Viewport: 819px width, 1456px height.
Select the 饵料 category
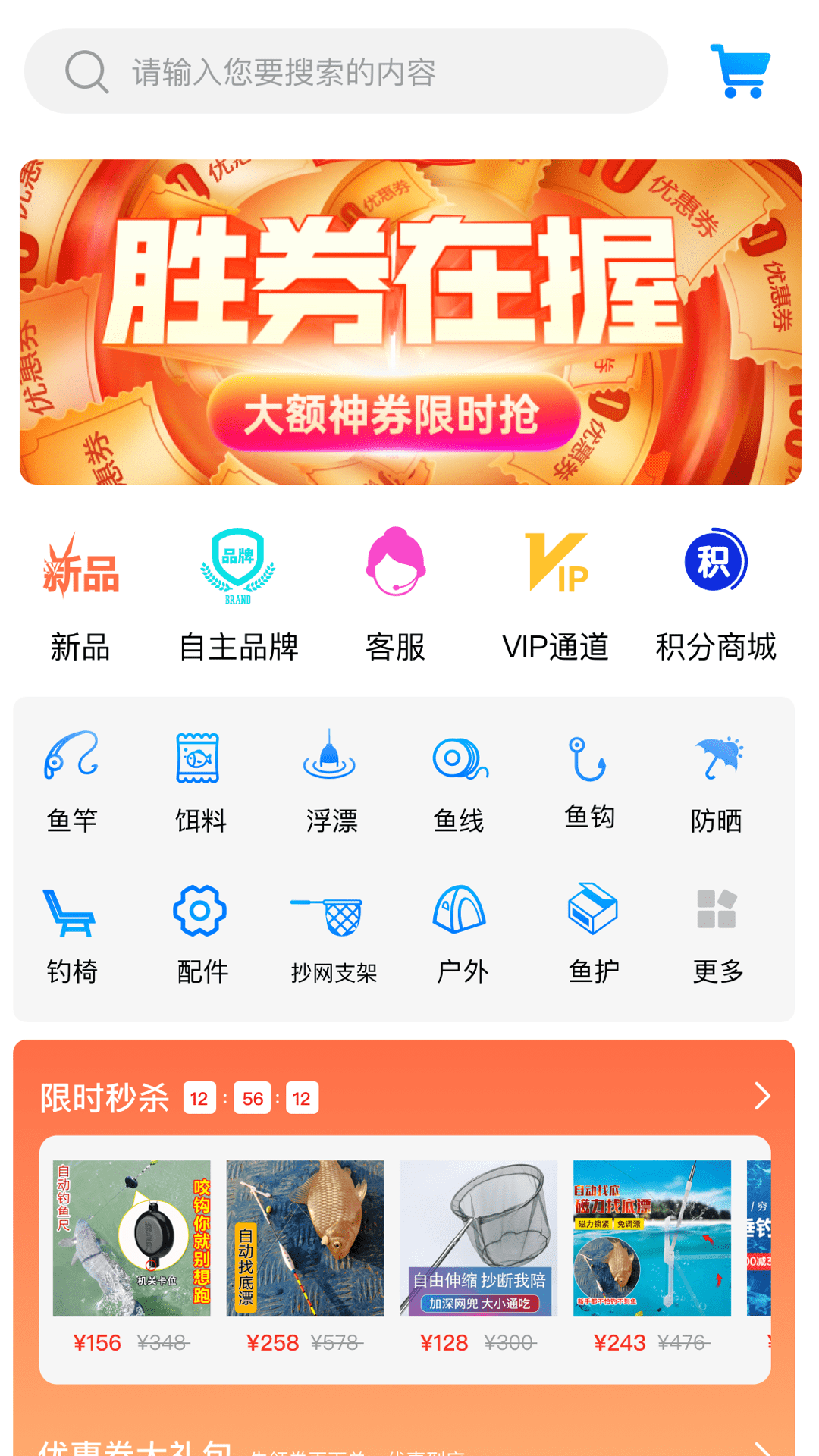pyautogui.click(x=200, y=781)
